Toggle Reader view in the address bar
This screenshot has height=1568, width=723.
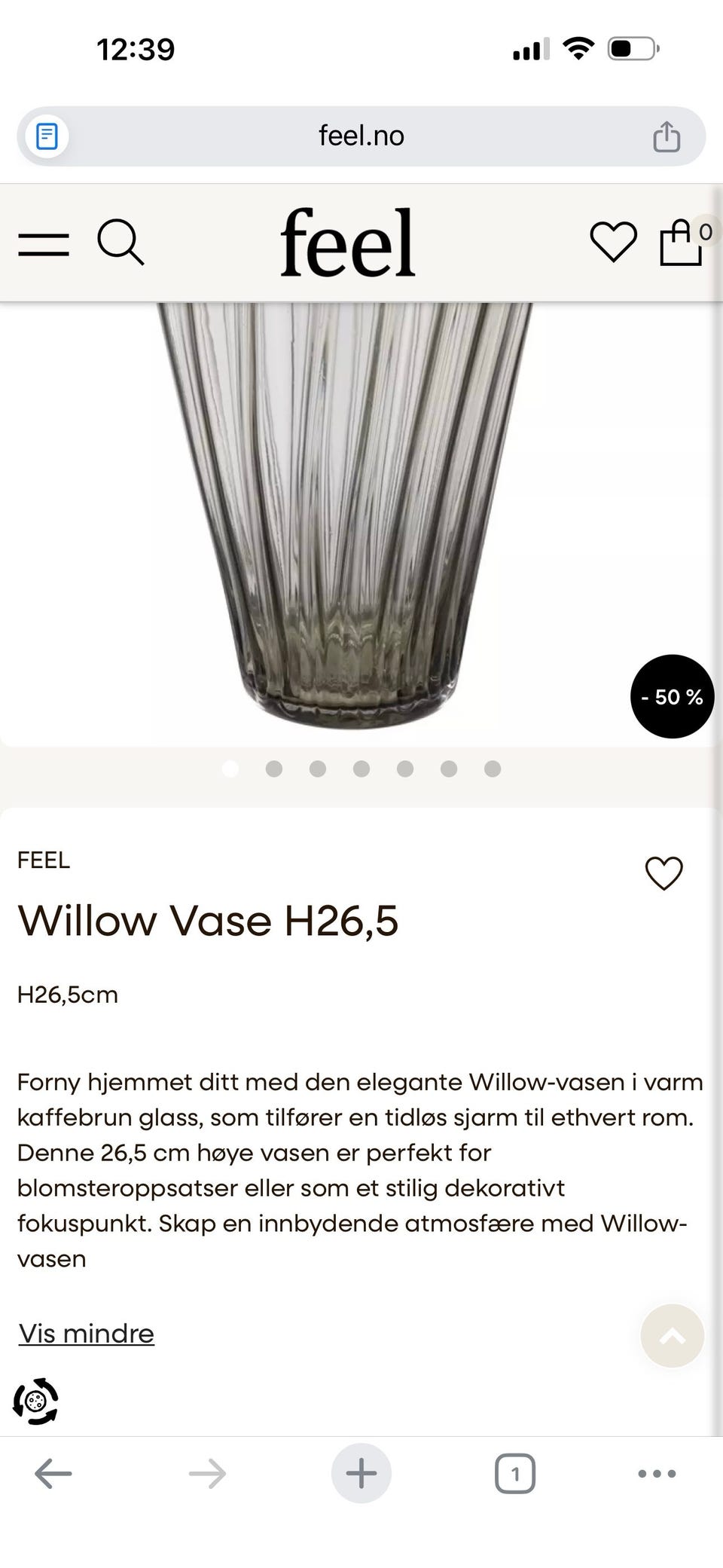(47, 136)
